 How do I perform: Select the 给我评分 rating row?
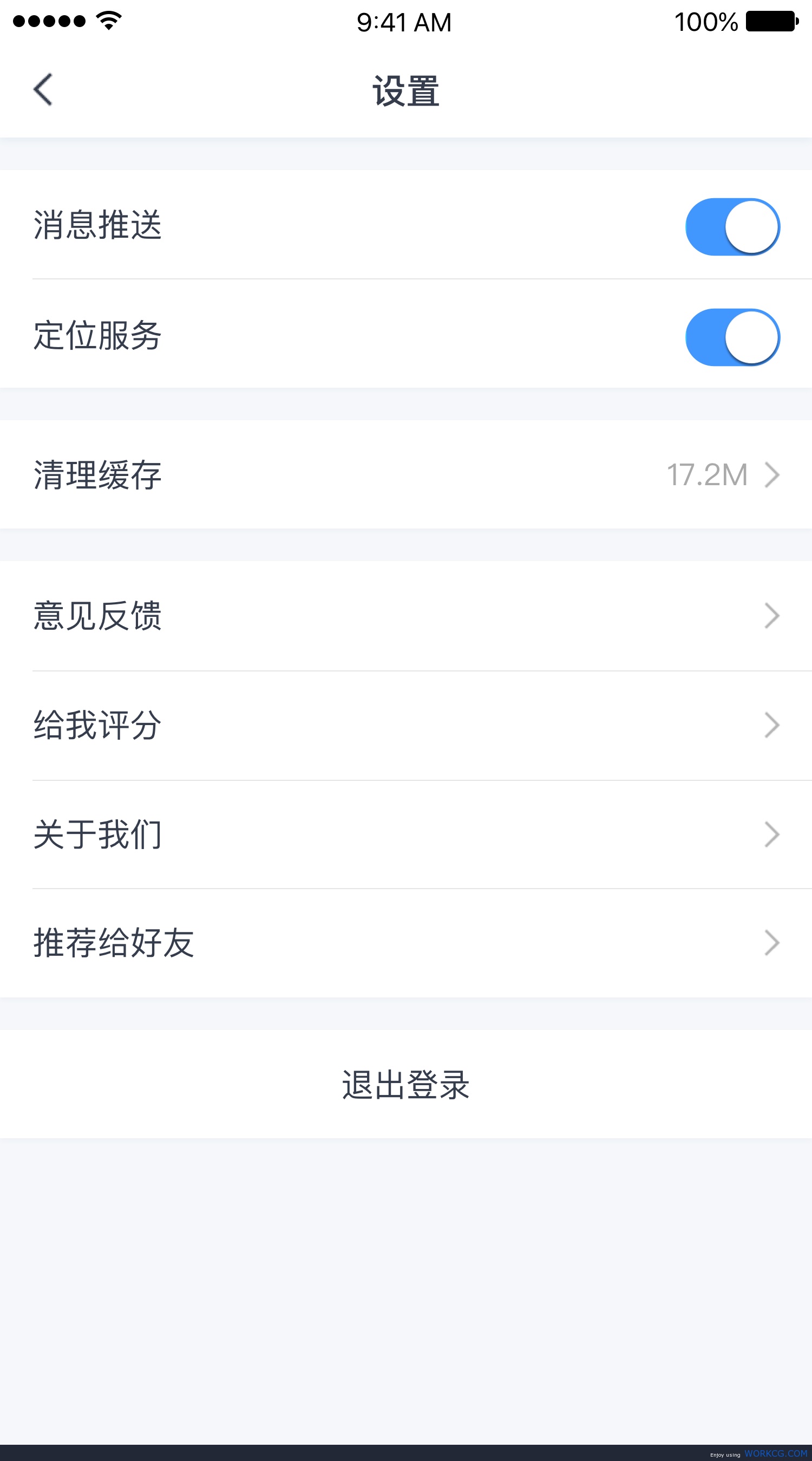[x=406, y=726]
